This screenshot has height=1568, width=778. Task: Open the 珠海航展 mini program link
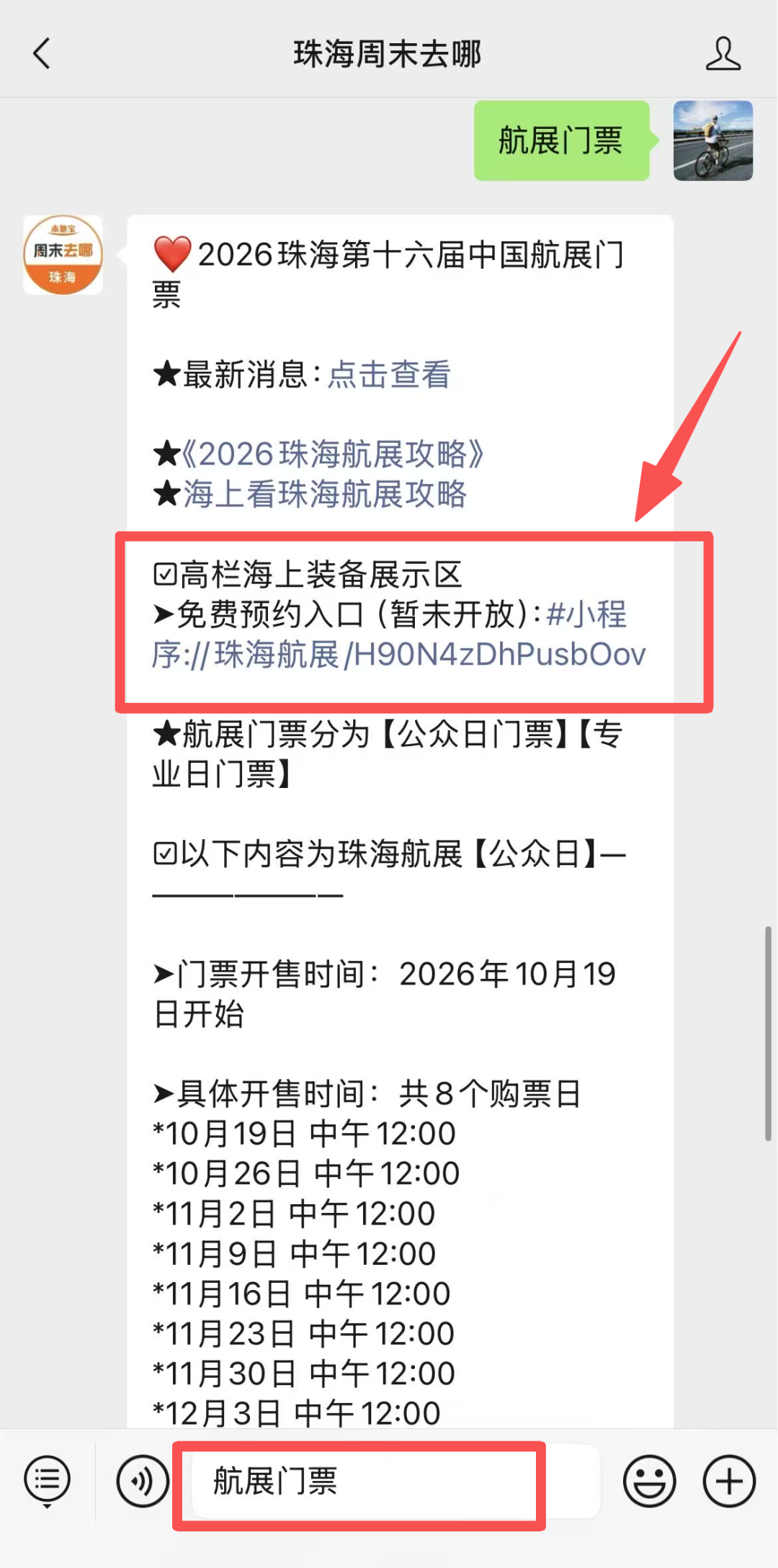click(398, 635)
